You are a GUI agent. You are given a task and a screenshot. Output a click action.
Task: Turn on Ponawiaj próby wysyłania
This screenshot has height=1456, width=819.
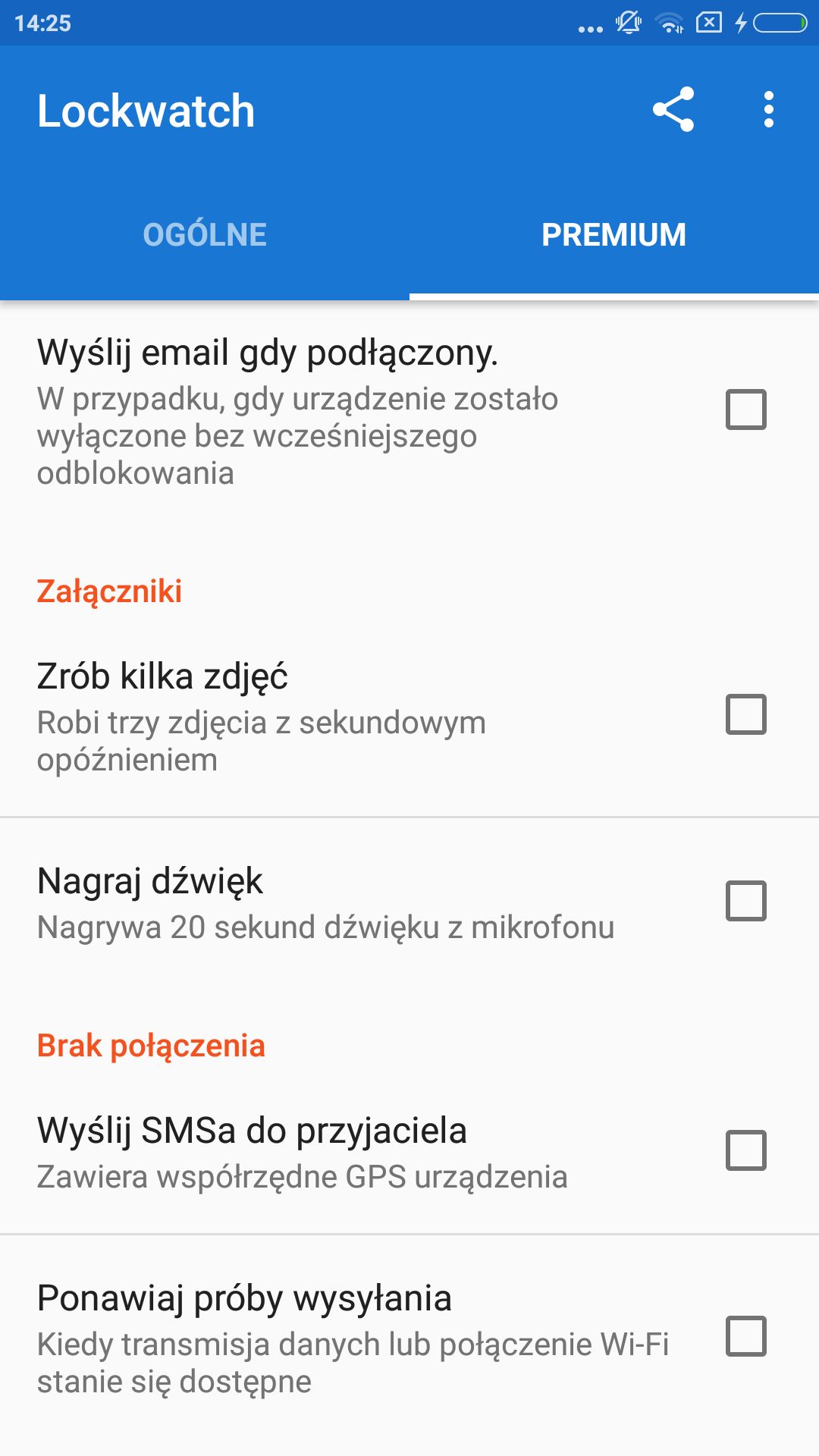click(x=746, y=1336)
